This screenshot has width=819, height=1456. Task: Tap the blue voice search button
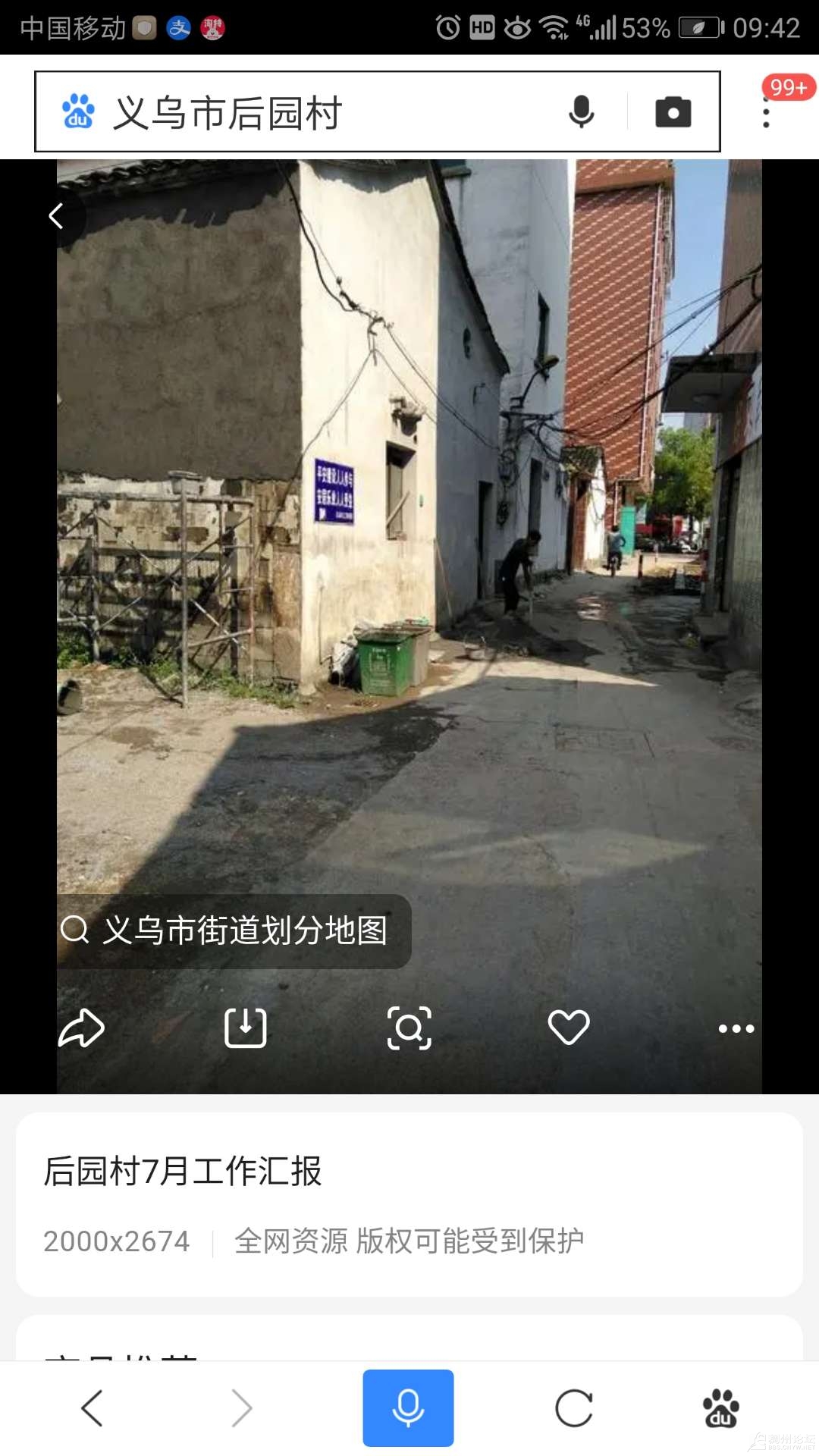pyautogui.click(x=408, y=1408)
